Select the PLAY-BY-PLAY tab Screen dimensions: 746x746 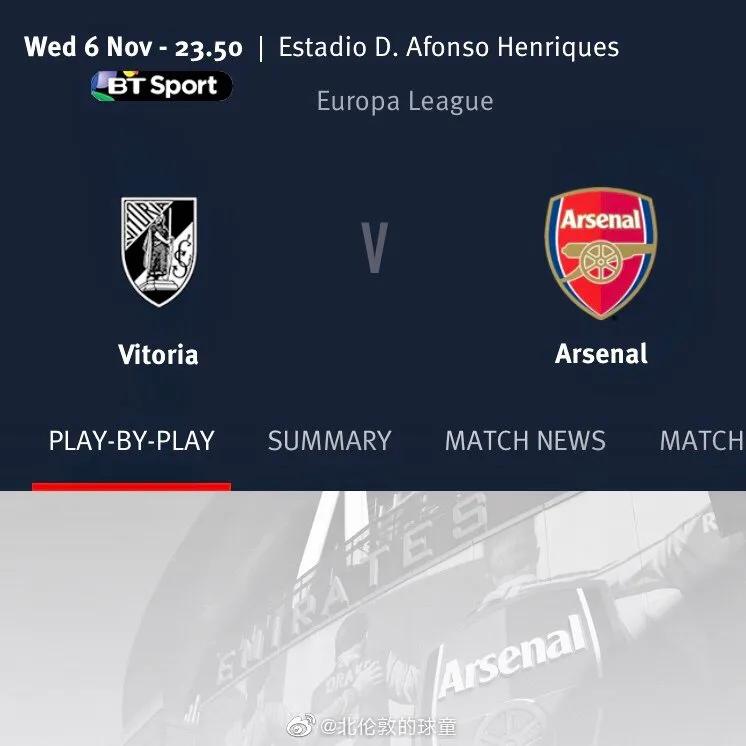(x=131, y=441)
